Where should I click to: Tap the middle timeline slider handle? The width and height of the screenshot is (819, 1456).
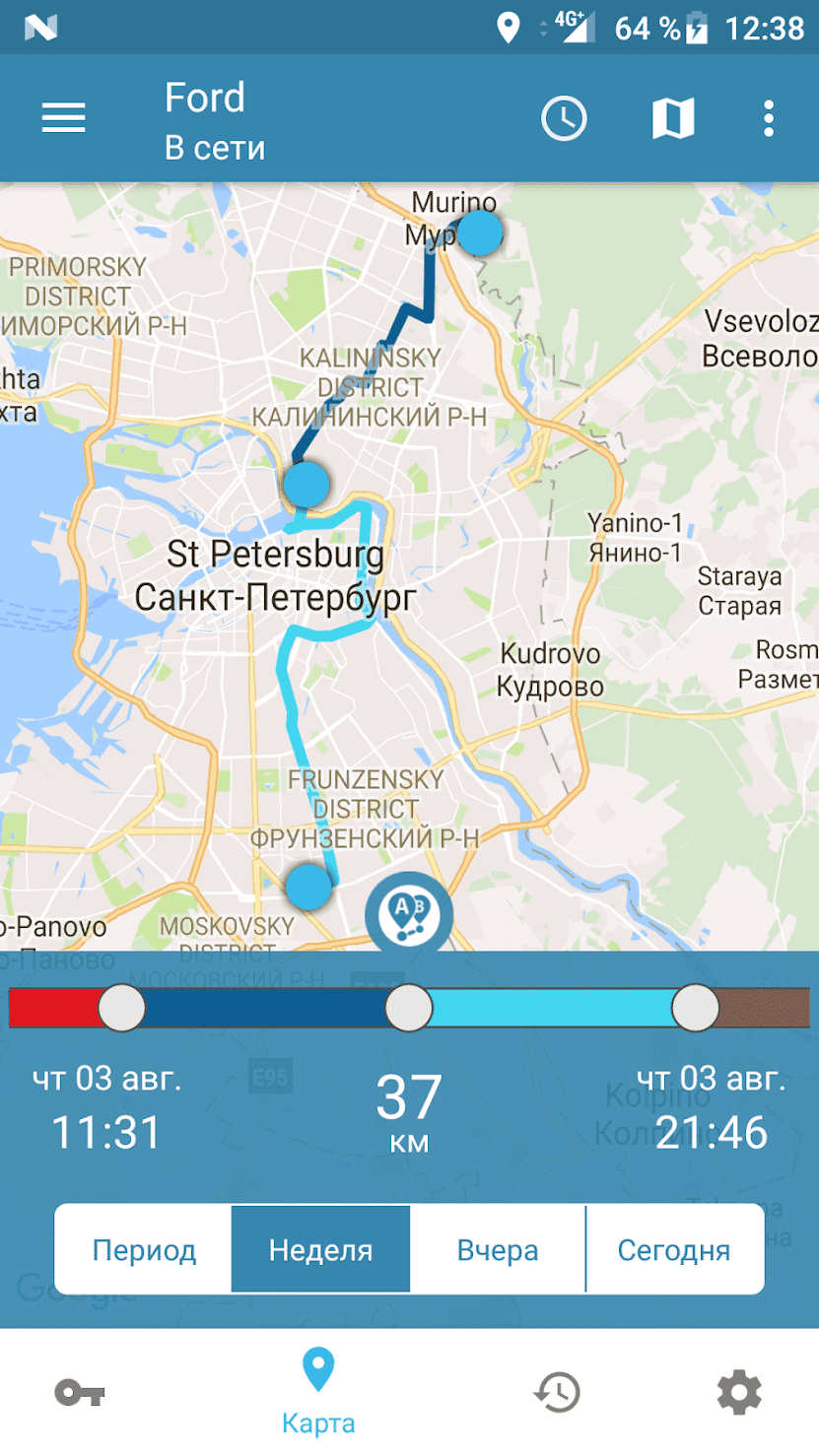[408, 1008]
